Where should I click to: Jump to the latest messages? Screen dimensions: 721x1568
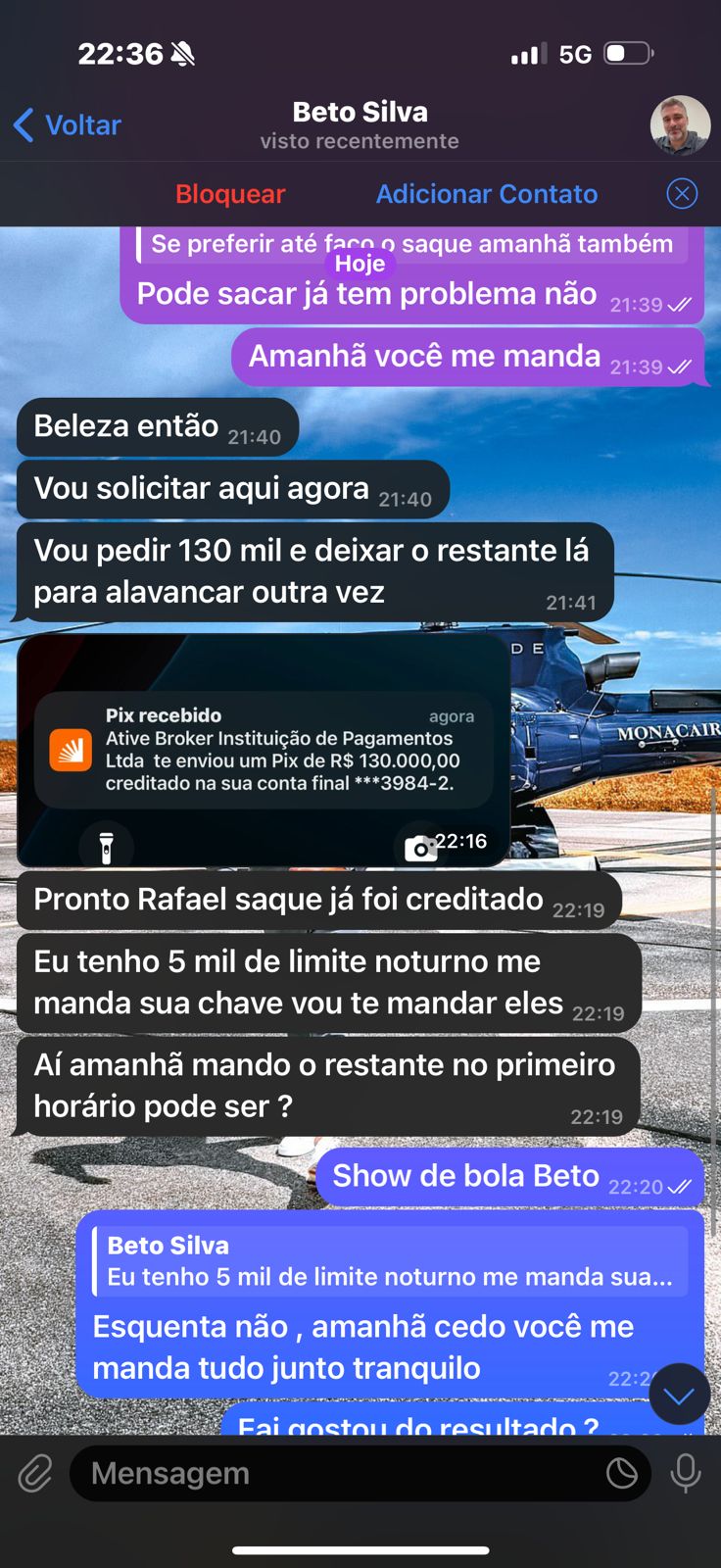(679, 1394)
